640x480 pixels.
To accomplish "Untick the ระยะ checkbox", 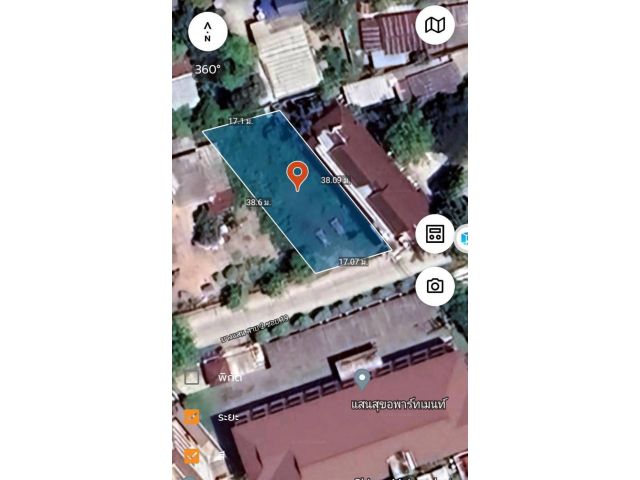I will point(192,416).
